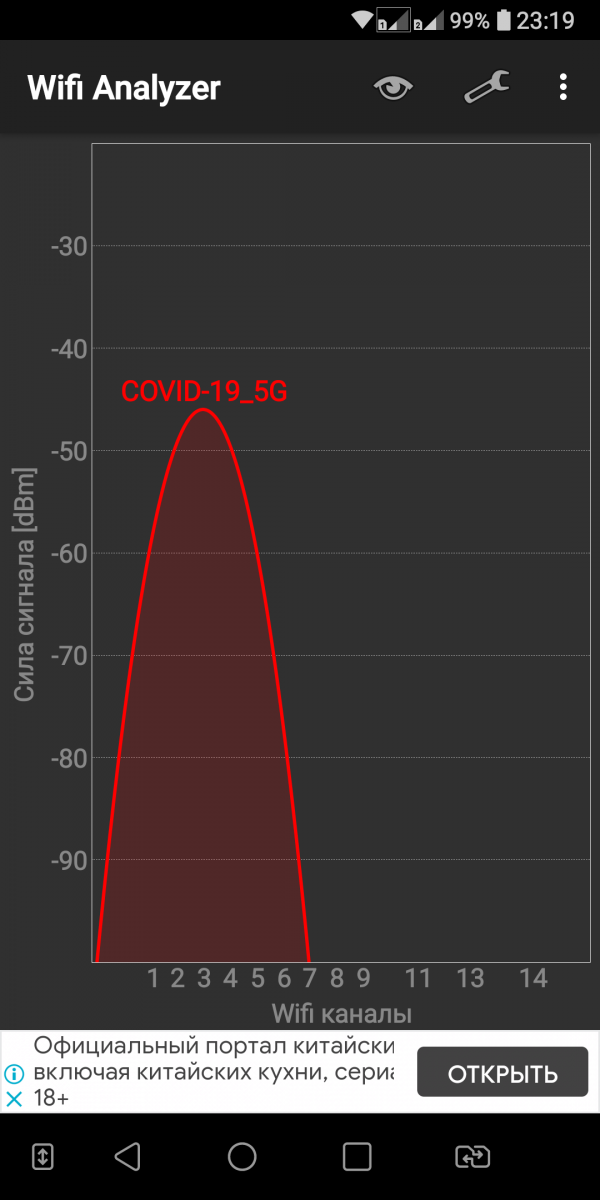The height and width of the screenshot is (1200, 600).
Task: Open the ad info icon
Action: click(x=14, y=1074)
